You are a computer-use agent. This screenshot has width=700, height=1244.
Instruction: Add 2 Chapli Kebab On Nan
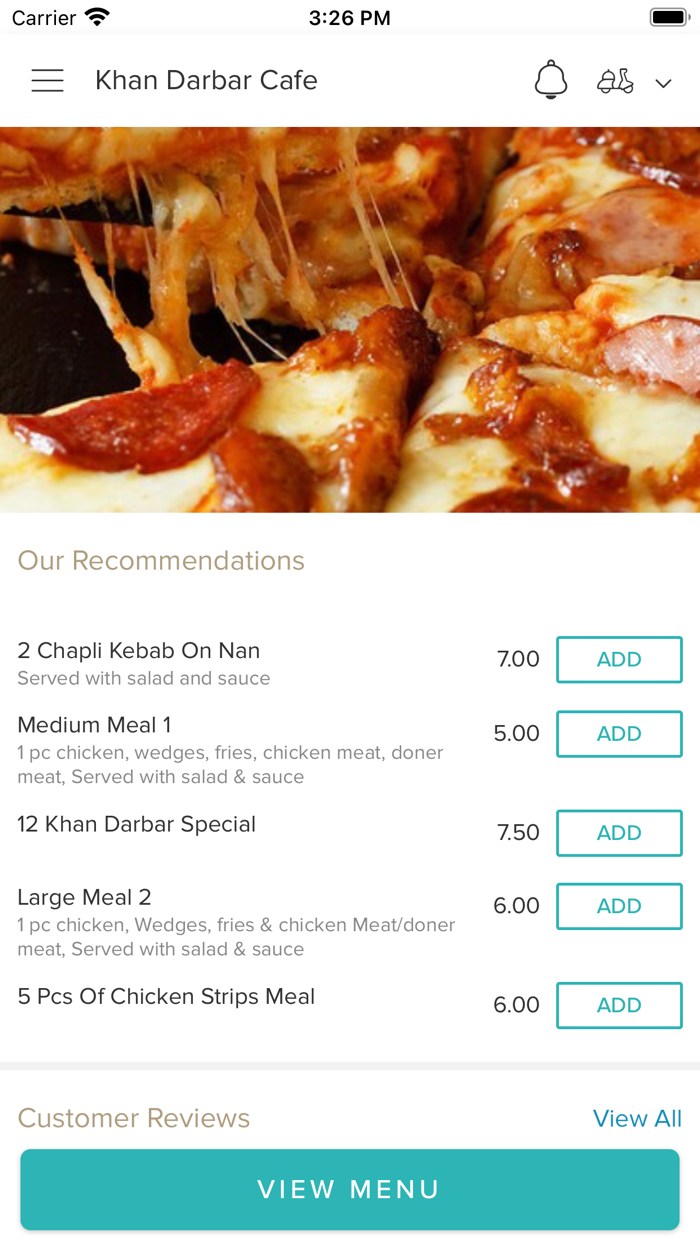[x=618, y=660]
